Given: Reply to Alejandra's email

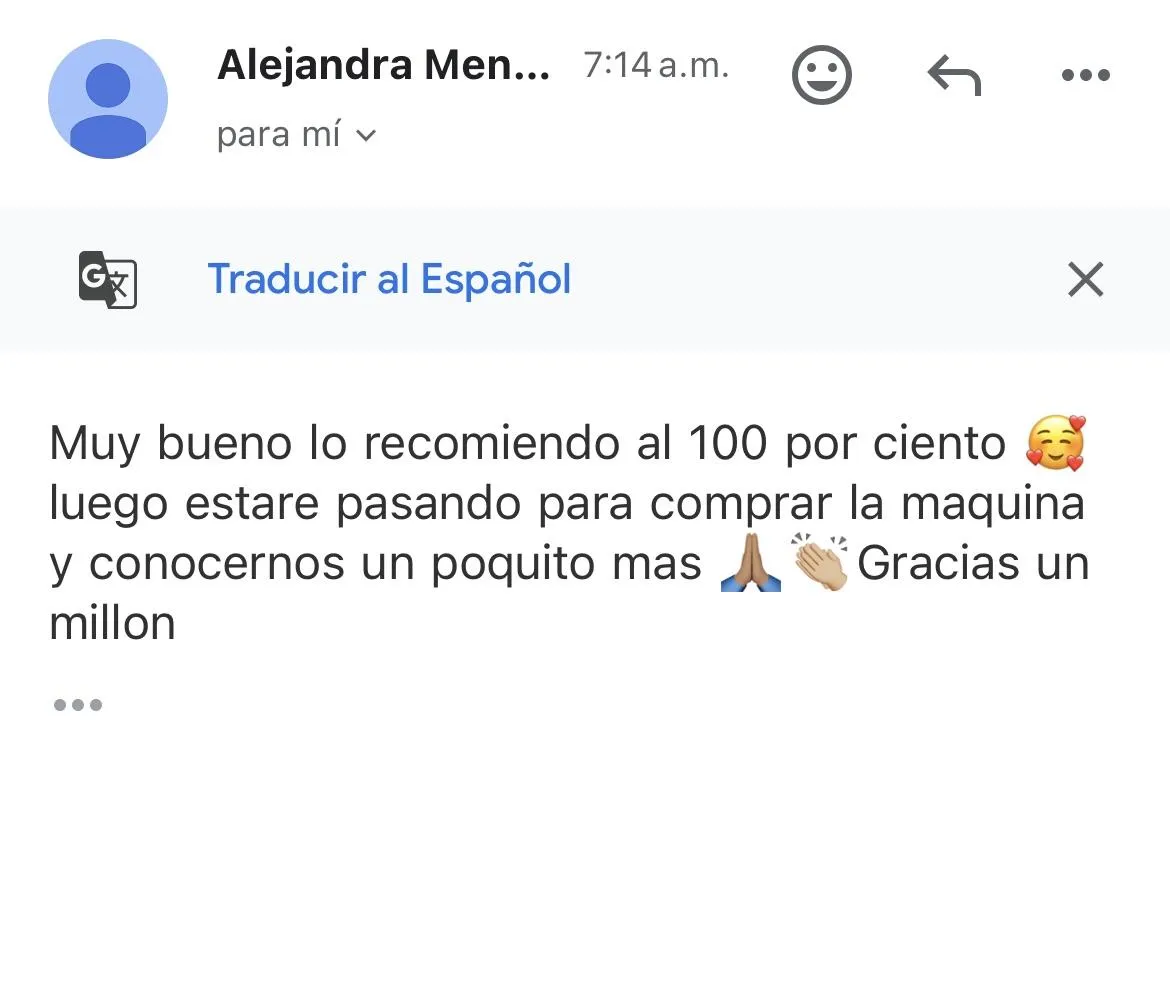Looking at the screenshot, I should click(954, 75).
